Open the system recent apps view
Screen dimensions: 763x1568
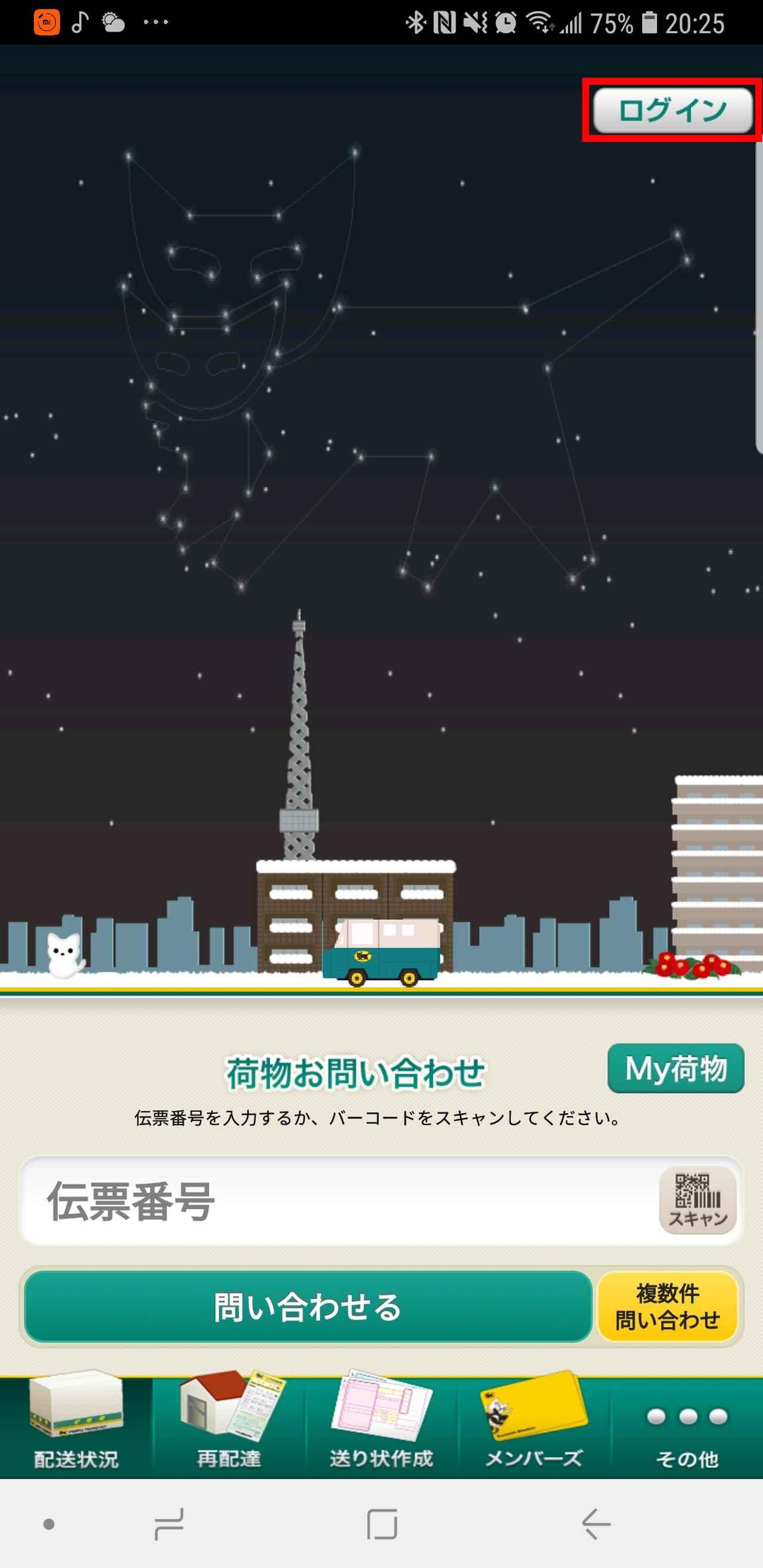(169, 1523)
